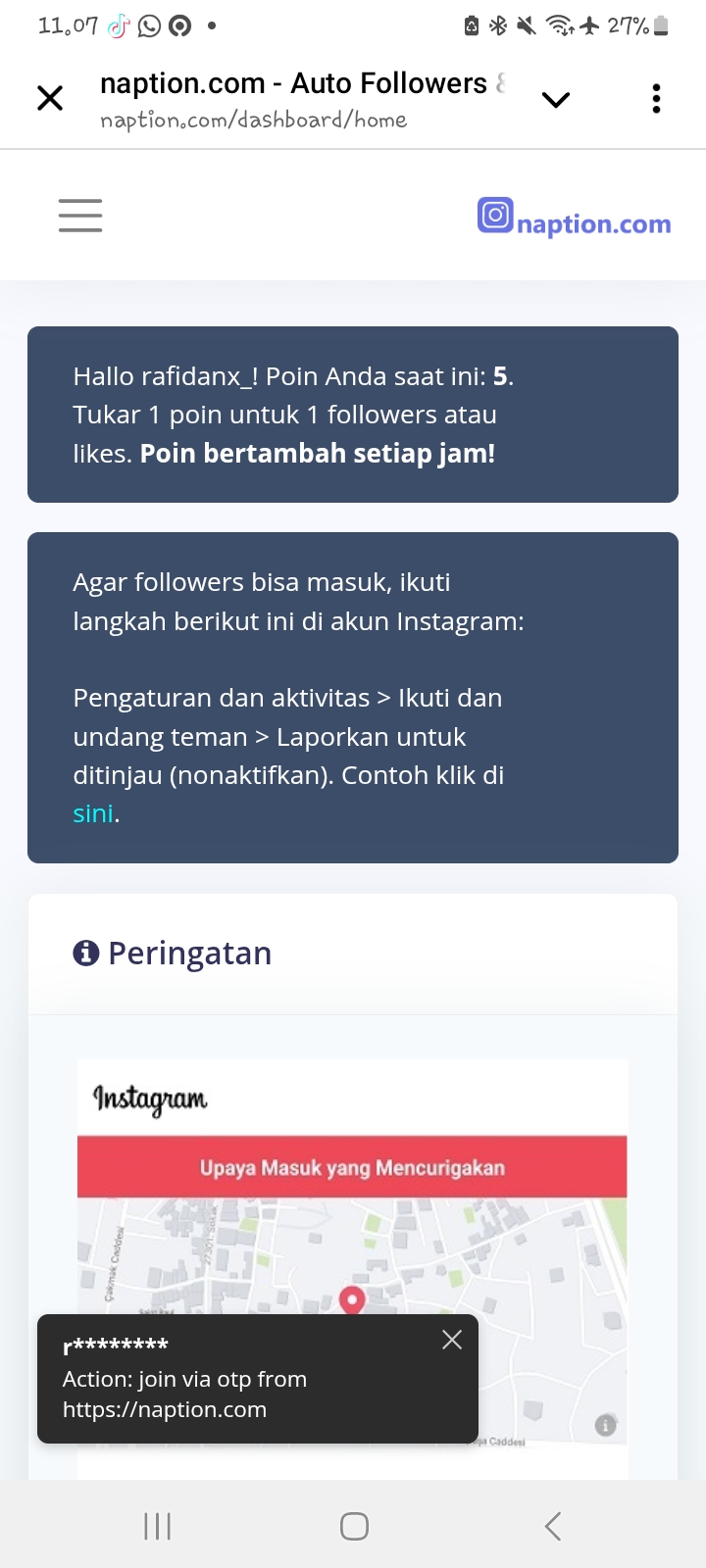This screenshot has height=1568, width=706.
Task: Go back with the system back button
Action: (x=553, y=1526)
